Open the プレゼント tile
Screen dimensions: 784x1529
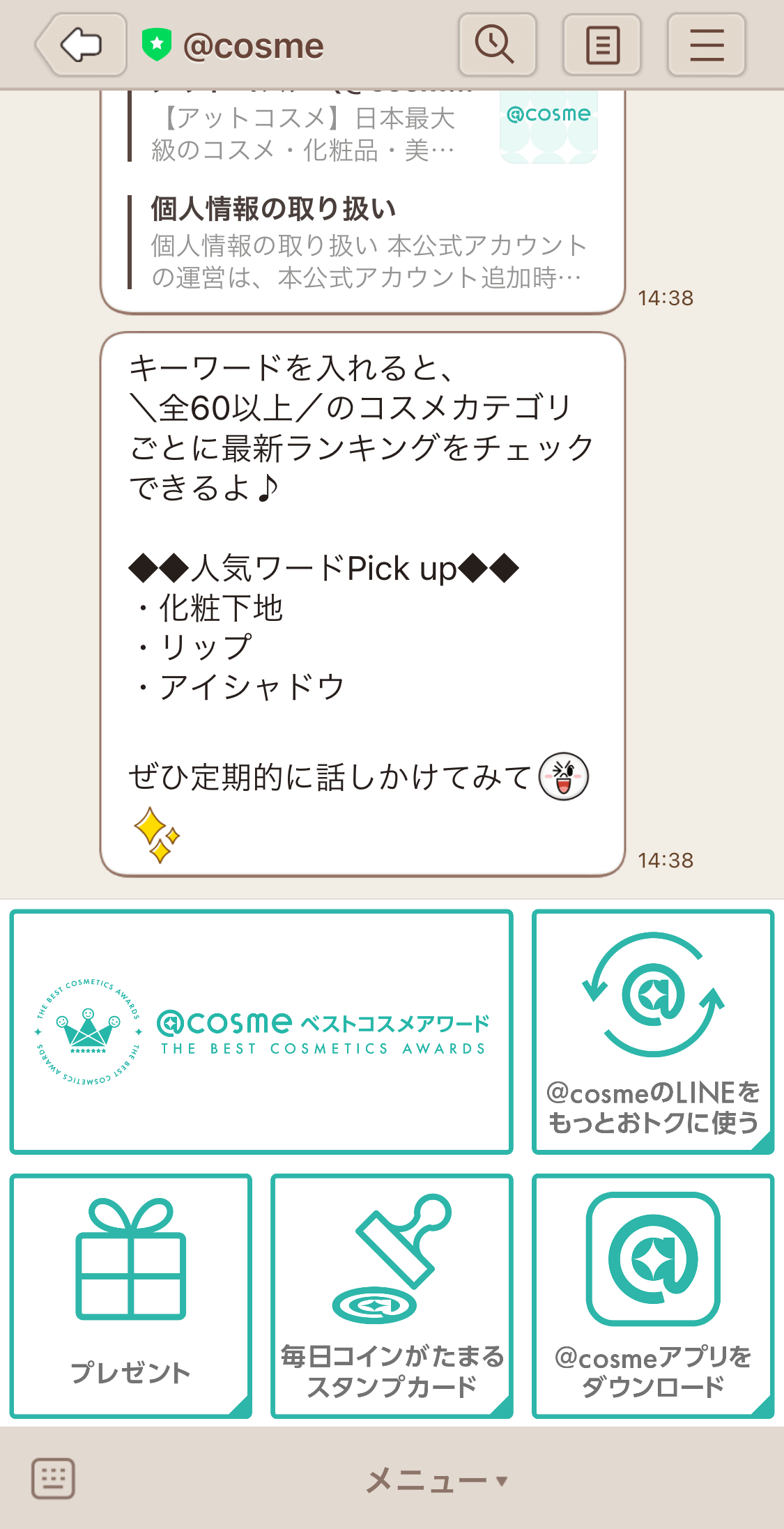(131, 1296)
